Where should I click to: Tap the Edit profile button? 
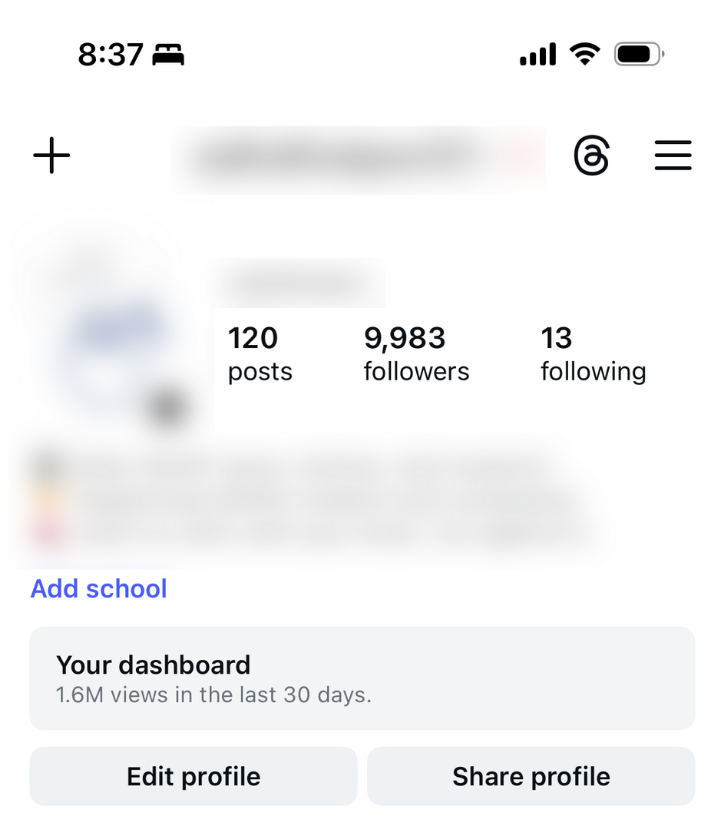193,776
